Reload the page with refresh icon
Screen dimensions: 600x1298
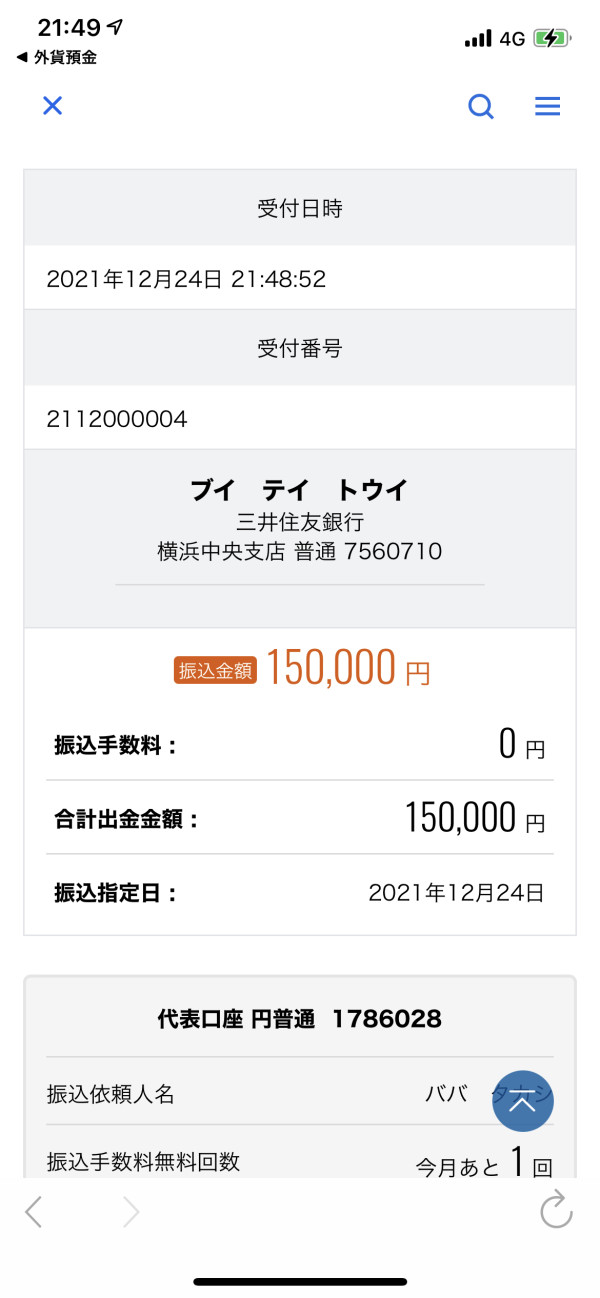(x=555, y=1211)
